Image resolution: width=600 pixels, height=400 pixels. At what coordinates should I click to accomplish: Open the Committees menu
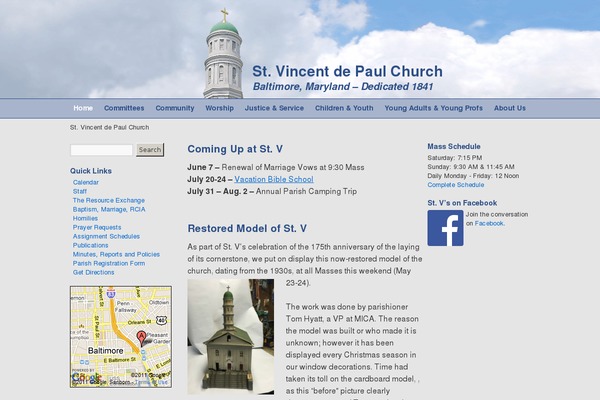124,108
